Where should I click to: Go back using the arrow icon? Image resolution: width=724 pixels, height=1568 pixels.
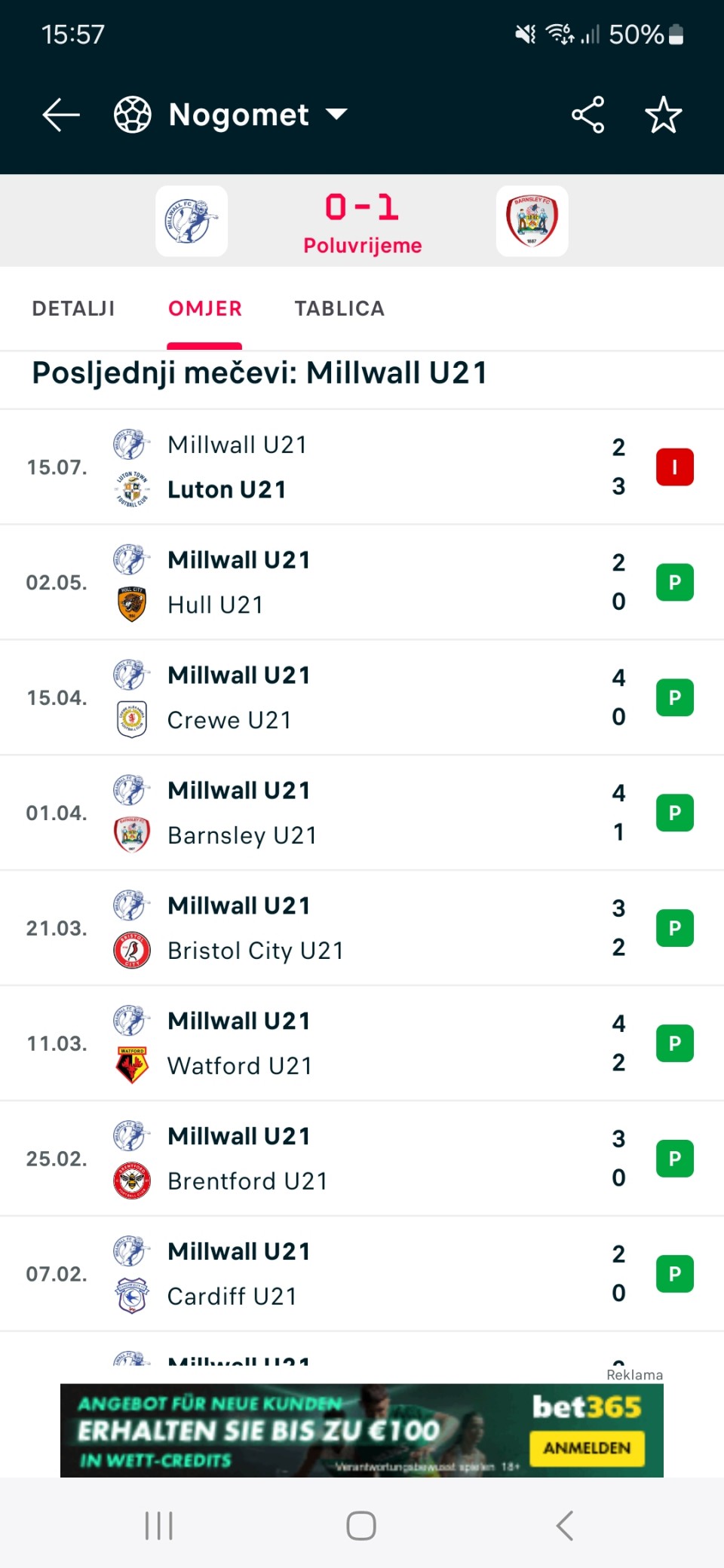61,115
